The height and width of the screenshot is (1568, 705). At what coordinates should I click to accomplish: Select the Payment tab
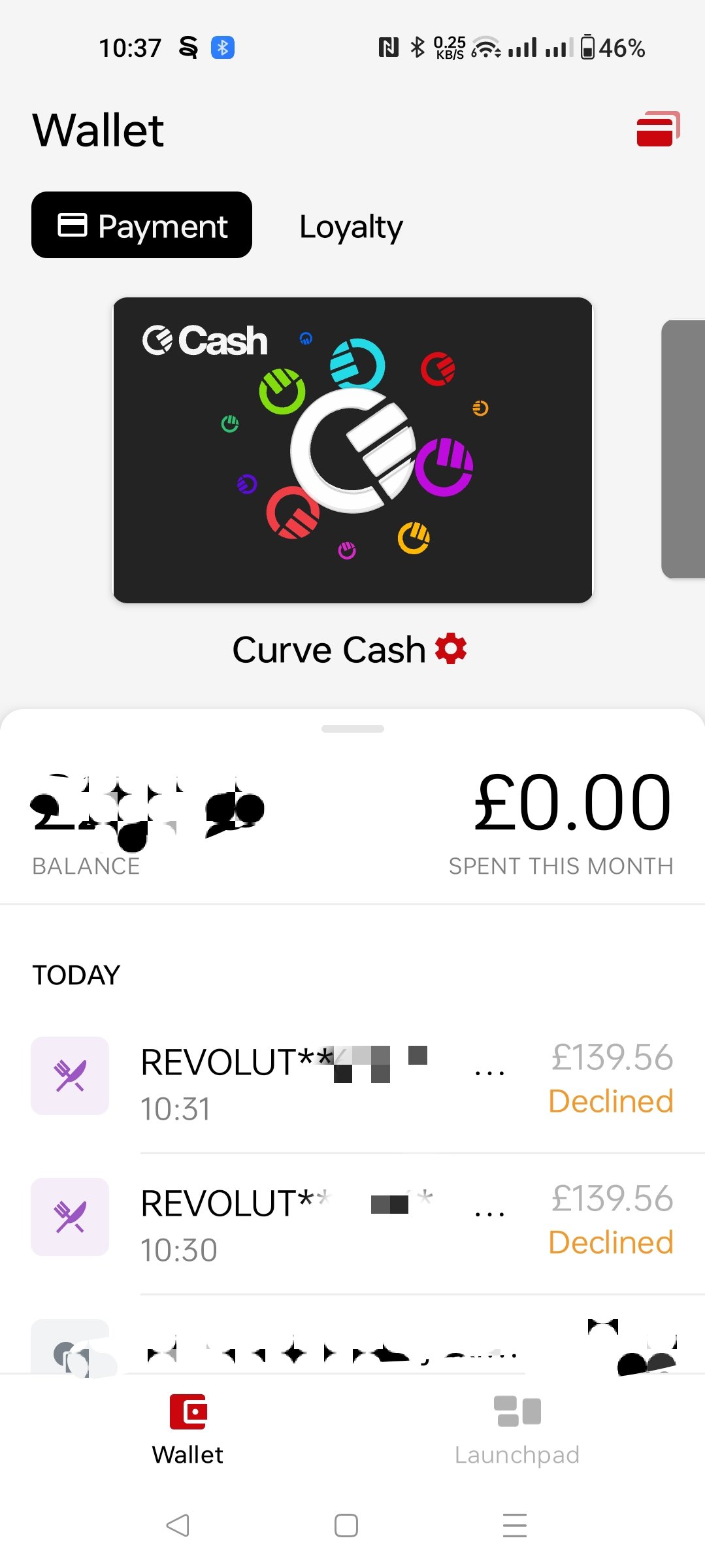click(142, 225)
